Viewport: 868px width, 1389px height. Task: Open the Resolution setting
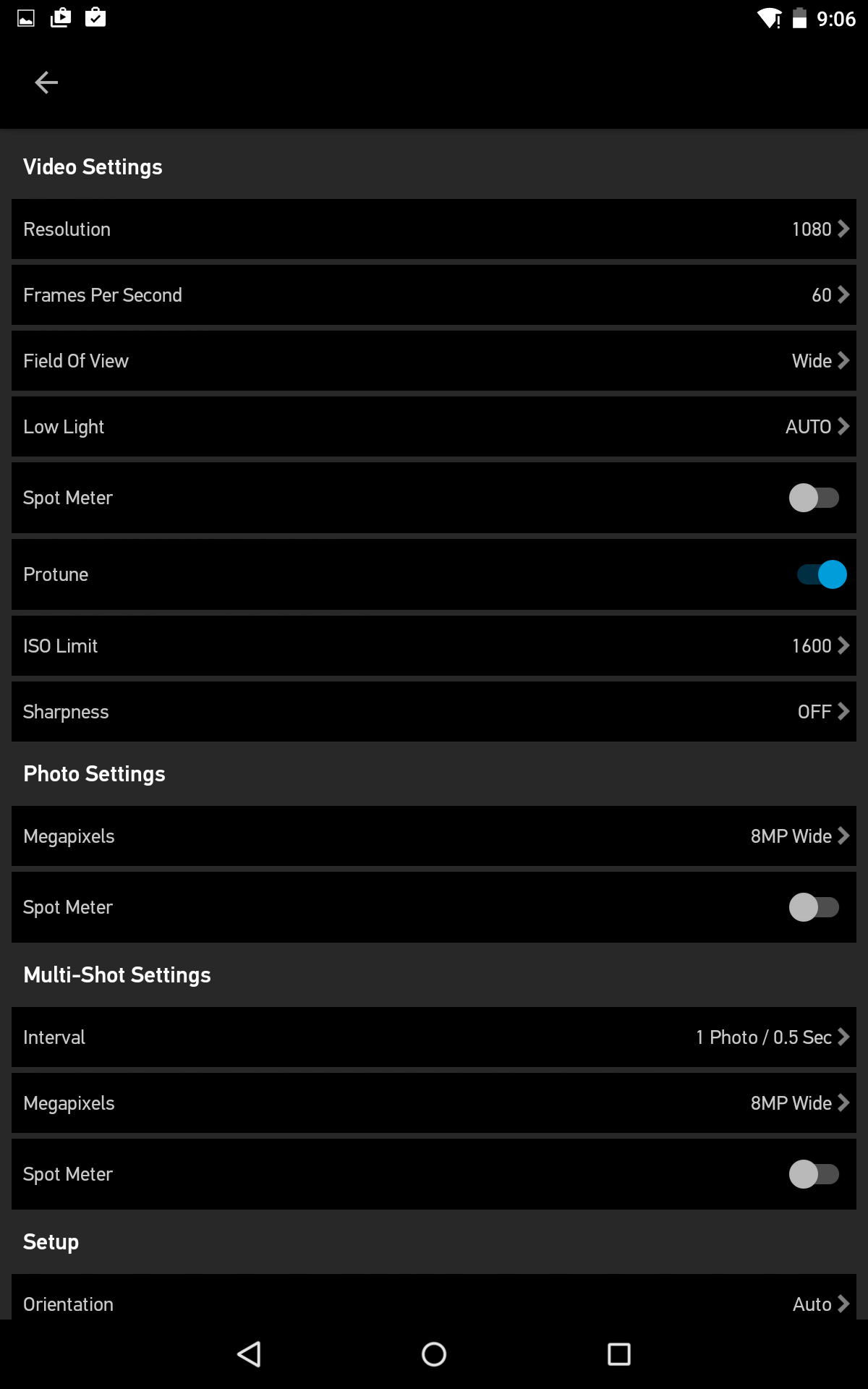pyautogui.click(x=434, y=229)
